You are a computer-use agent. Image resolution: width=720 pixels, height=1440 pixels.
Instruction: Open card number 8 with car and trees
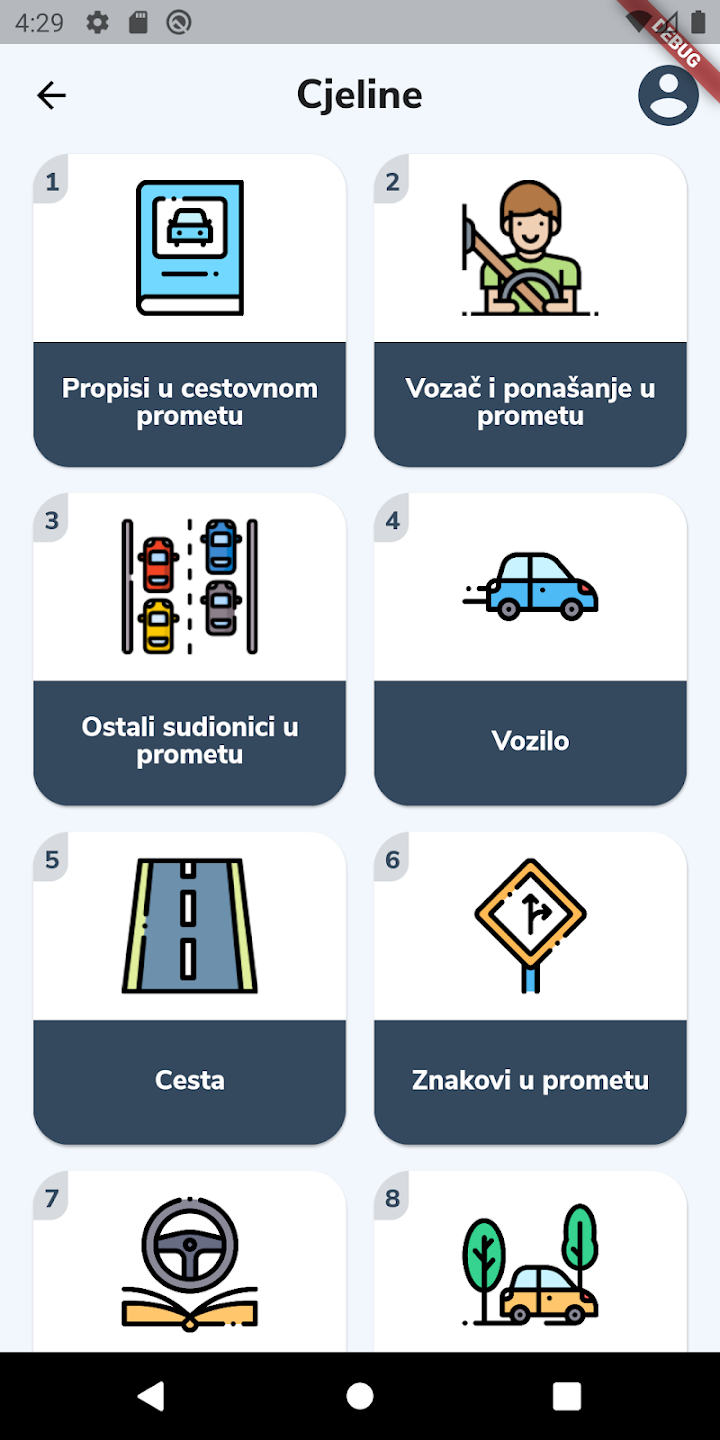(x=530, y=1262)
